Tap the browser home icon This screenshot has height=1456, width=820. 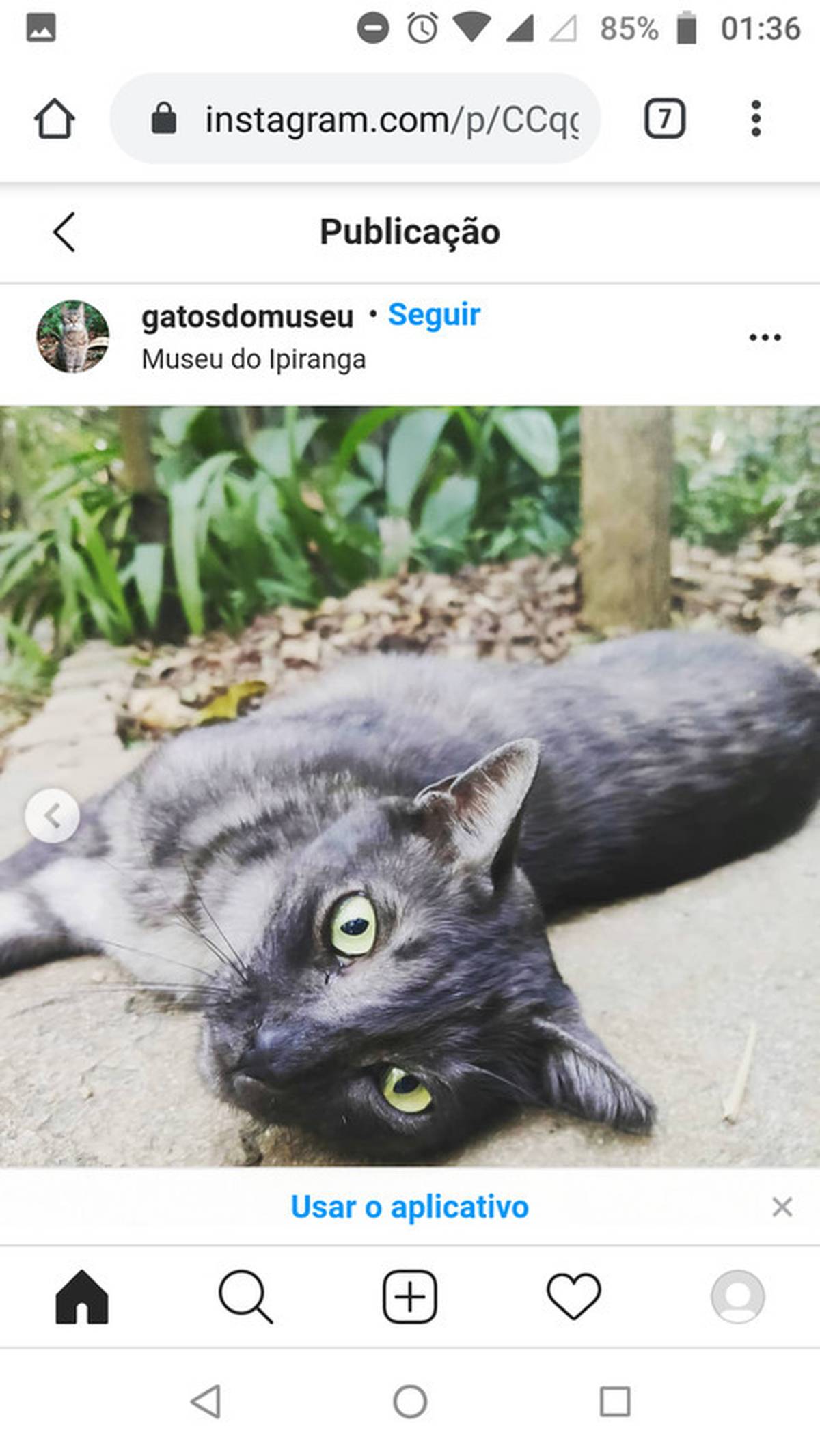(55, 120)
